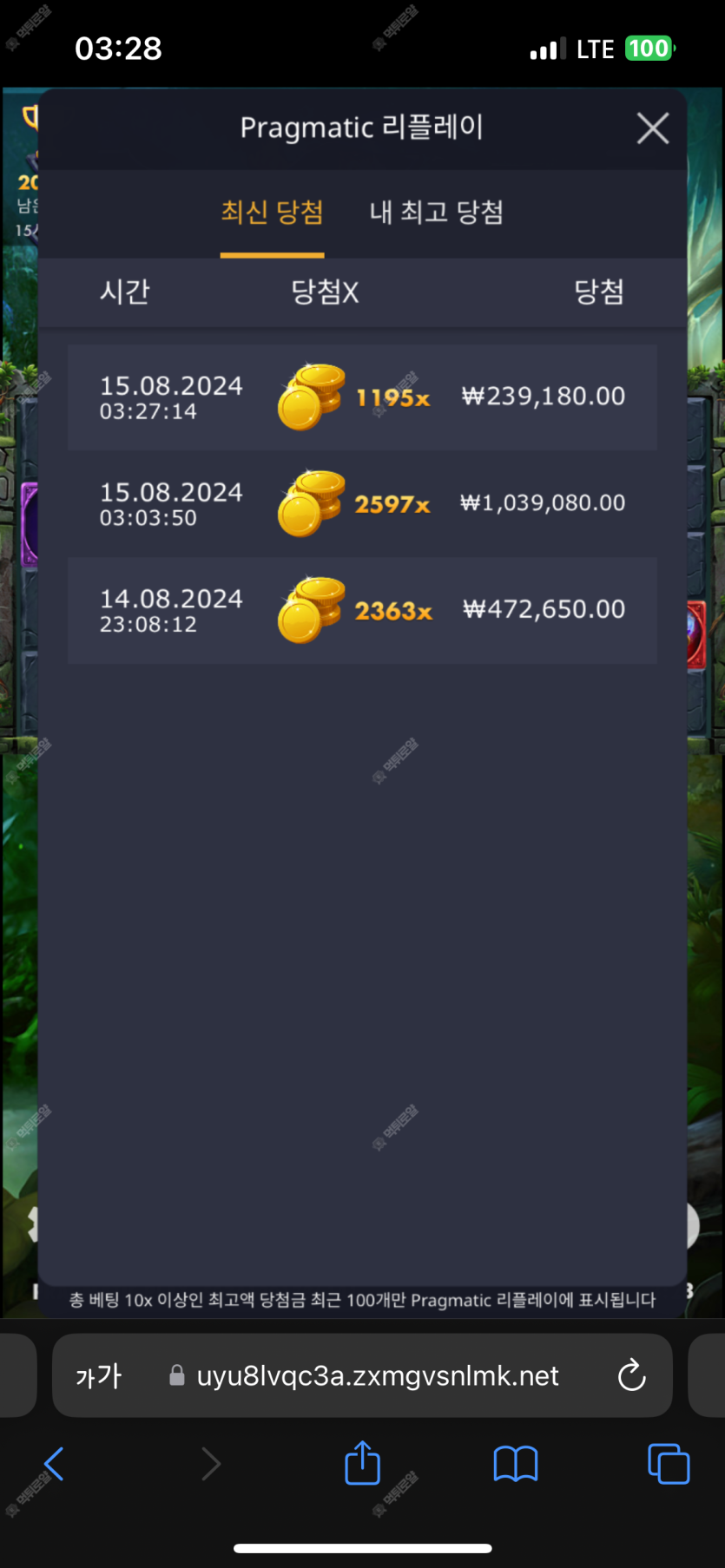This screenshot has width=725, height=1568.
Task: Open the replay for the 2597x win
Action: tap(362, 504)
